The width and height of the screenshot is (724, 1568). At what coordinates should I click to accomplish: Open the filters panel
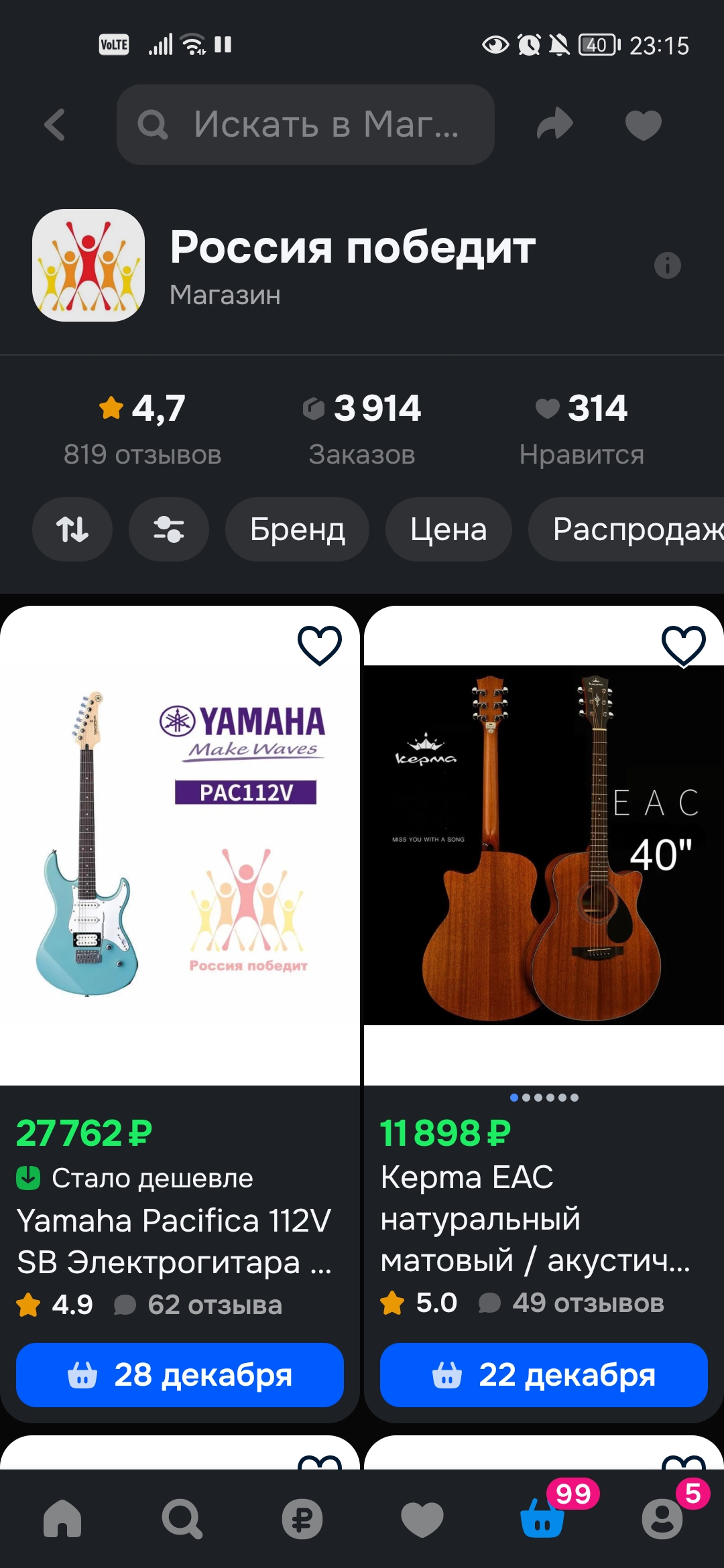[168, 529]
